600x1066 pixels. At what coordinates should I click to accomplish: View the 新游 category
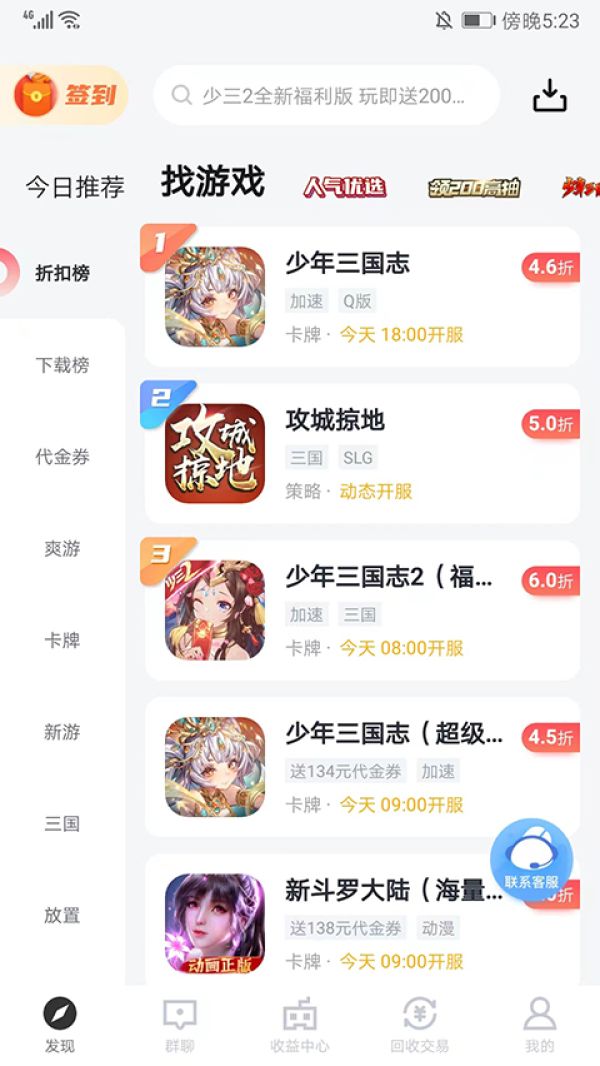pos(62,732)
